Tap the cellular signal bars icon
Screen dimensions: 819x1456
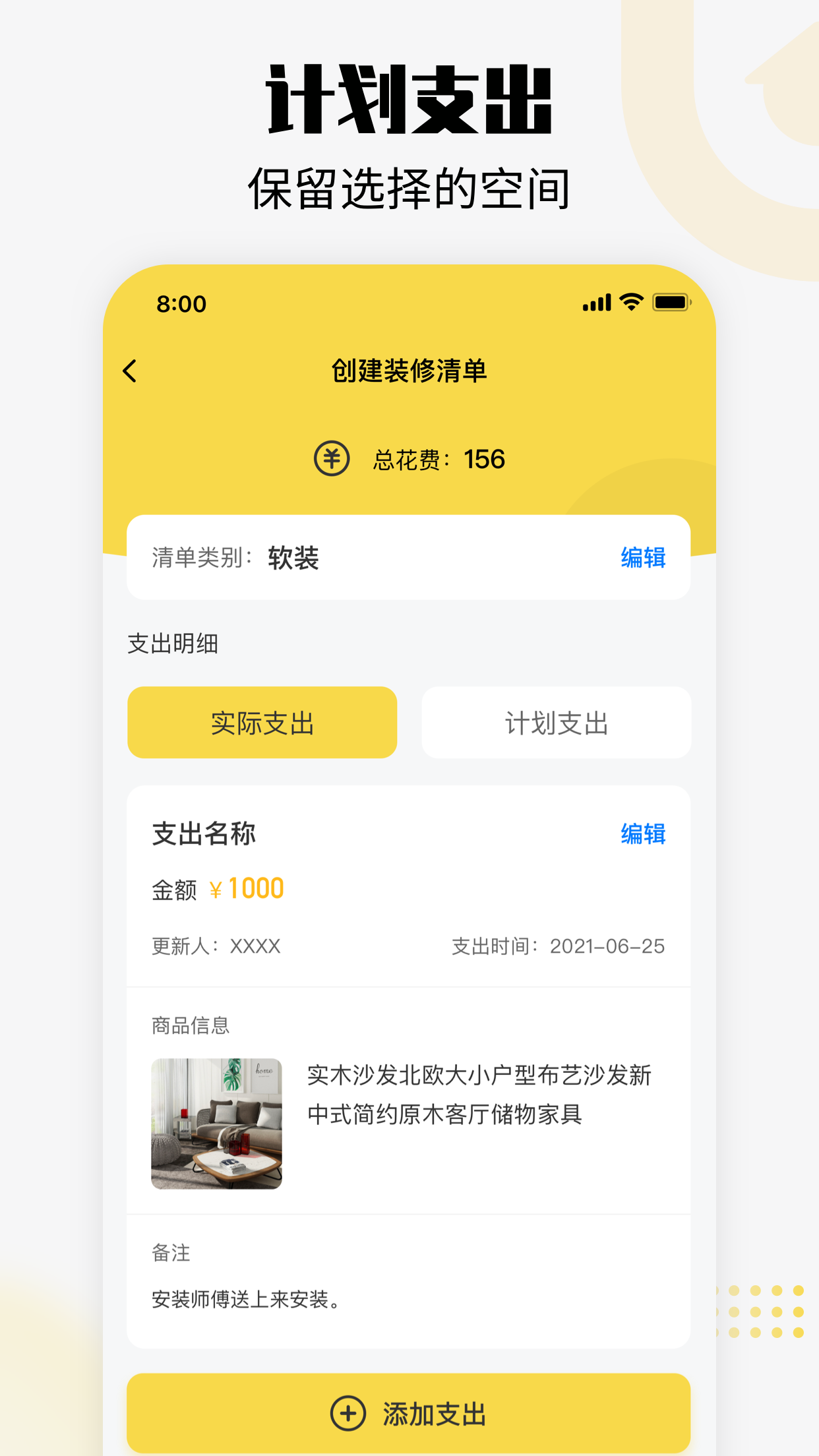(595, 302)
